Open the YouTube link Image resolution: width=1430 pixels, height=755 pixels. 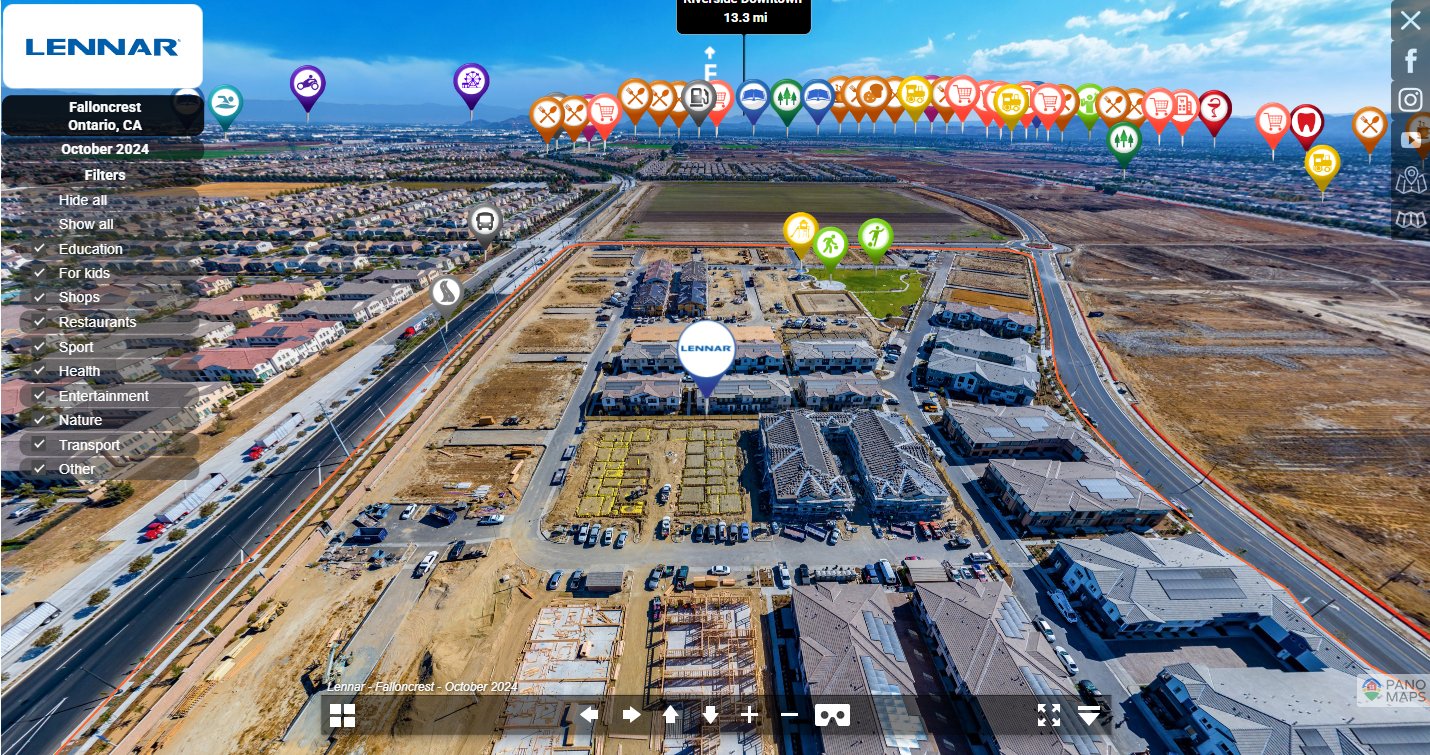(x=1411, y=140)
